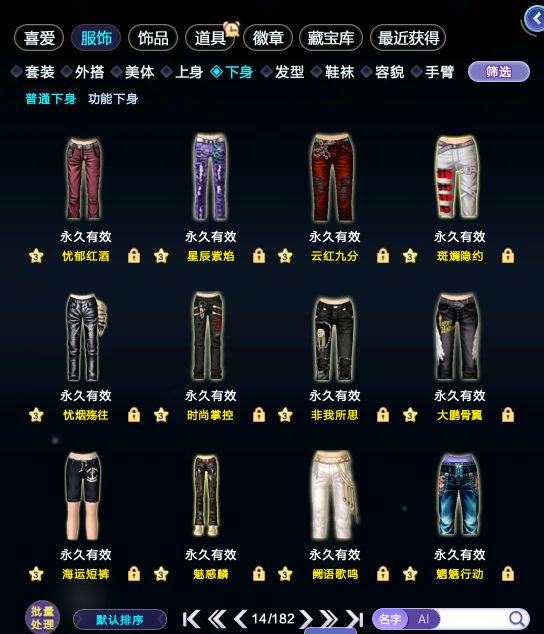Open the 饰品 tab

(153, 38)
